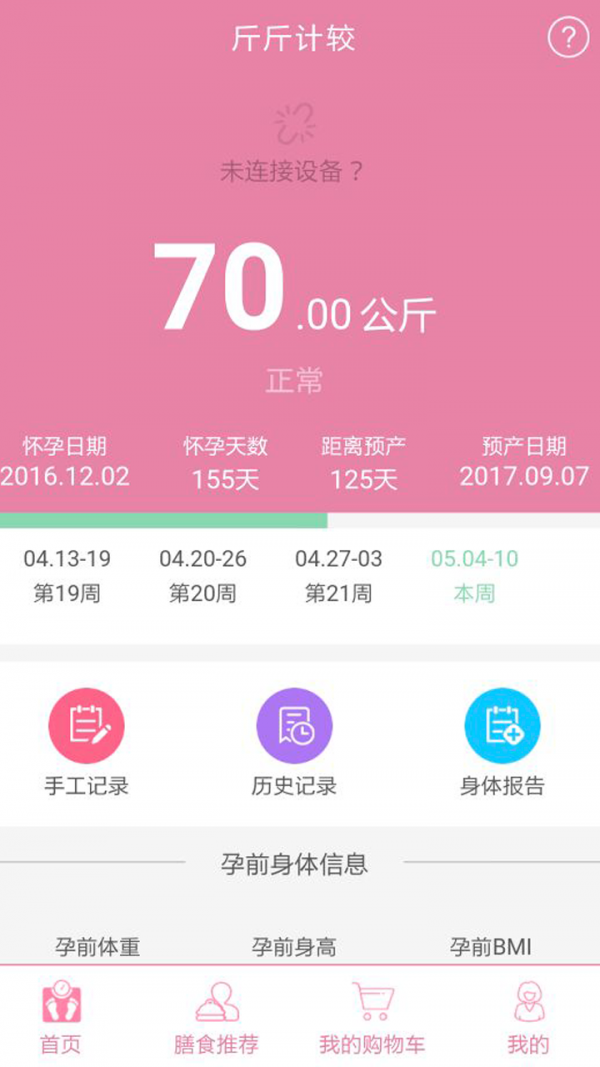Select week 第19周 (04.13-19)
This screenshot has width=600, height=1067.
67,576
